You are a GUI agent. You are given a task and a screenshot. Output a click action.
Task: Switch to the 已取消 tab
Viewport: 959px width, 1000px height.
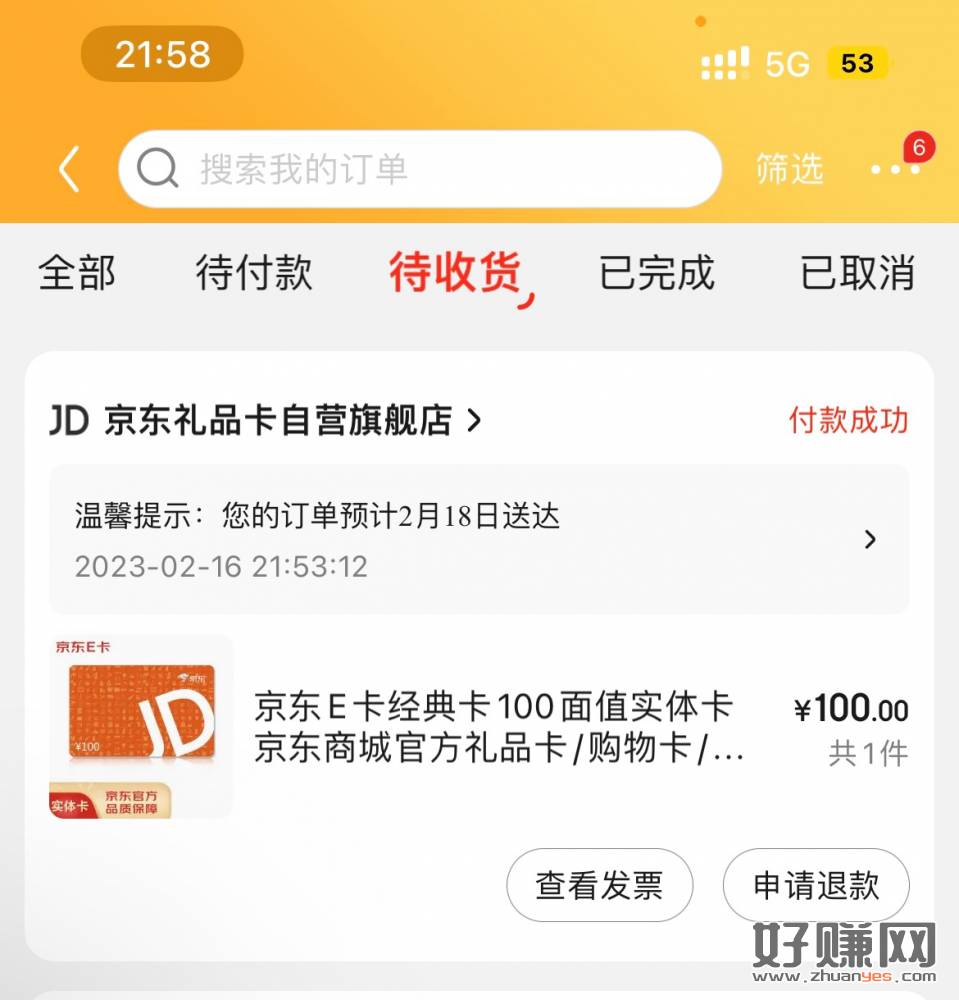pos(857,273)
